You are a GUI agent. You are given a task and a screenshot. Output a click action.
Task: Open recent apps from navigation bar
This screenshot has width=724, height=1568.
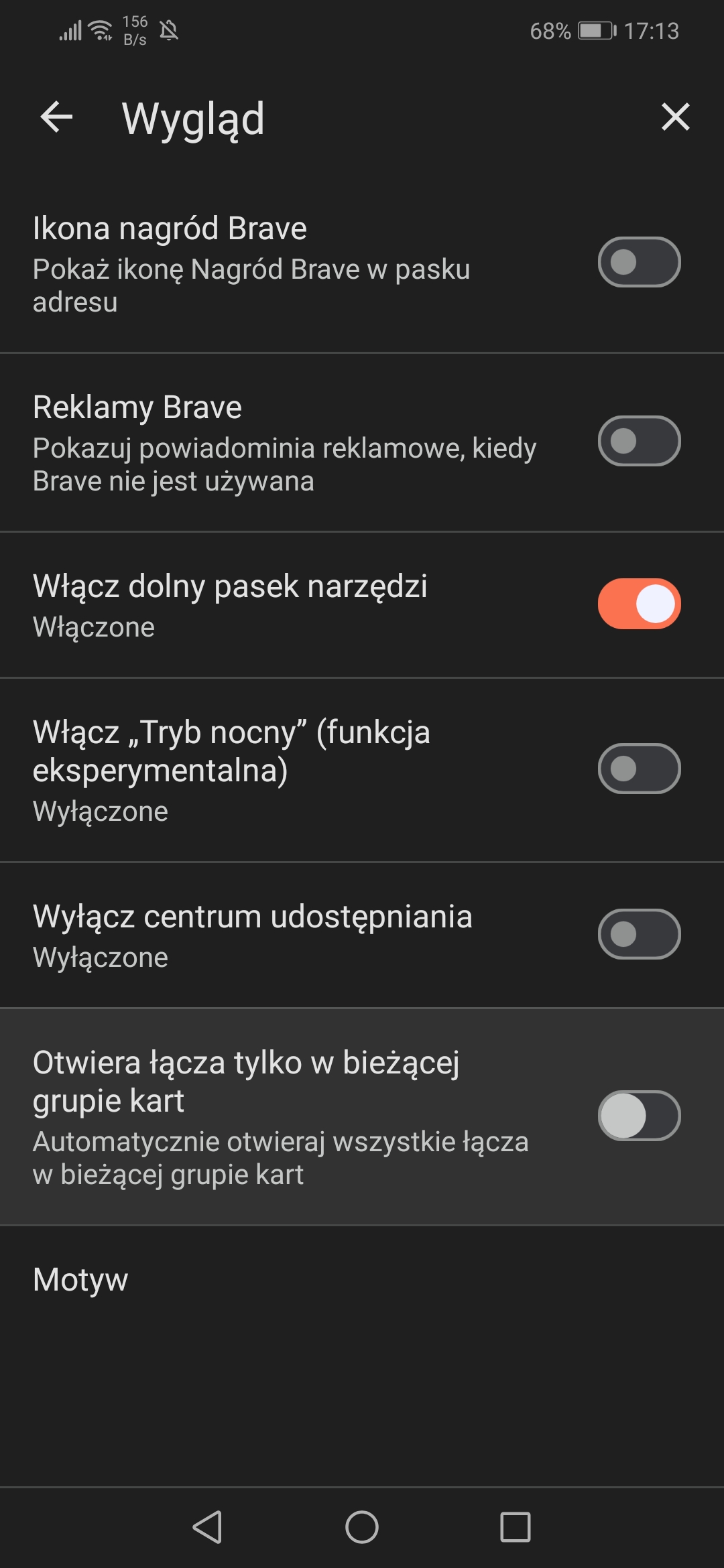pyautogui.click(x=515, y=1527)
